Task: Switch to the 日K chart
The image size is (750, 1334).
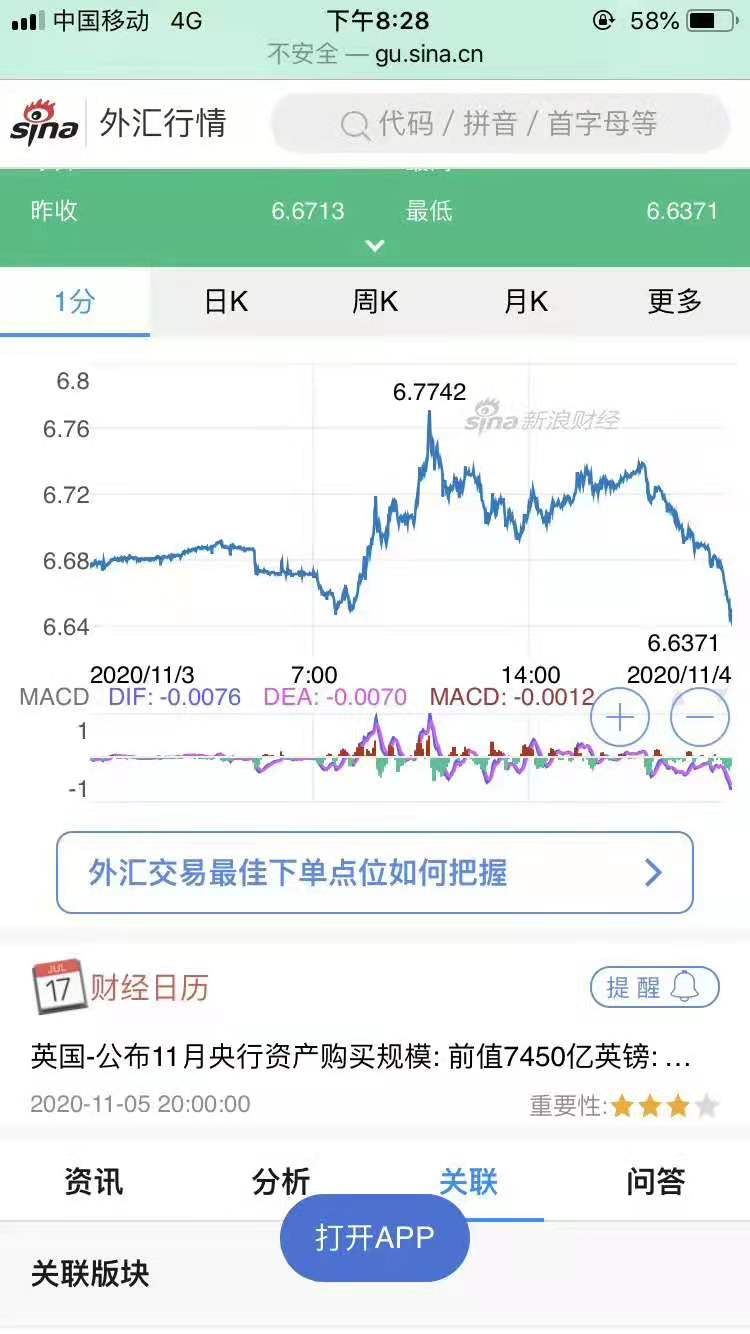Action: 226,301
